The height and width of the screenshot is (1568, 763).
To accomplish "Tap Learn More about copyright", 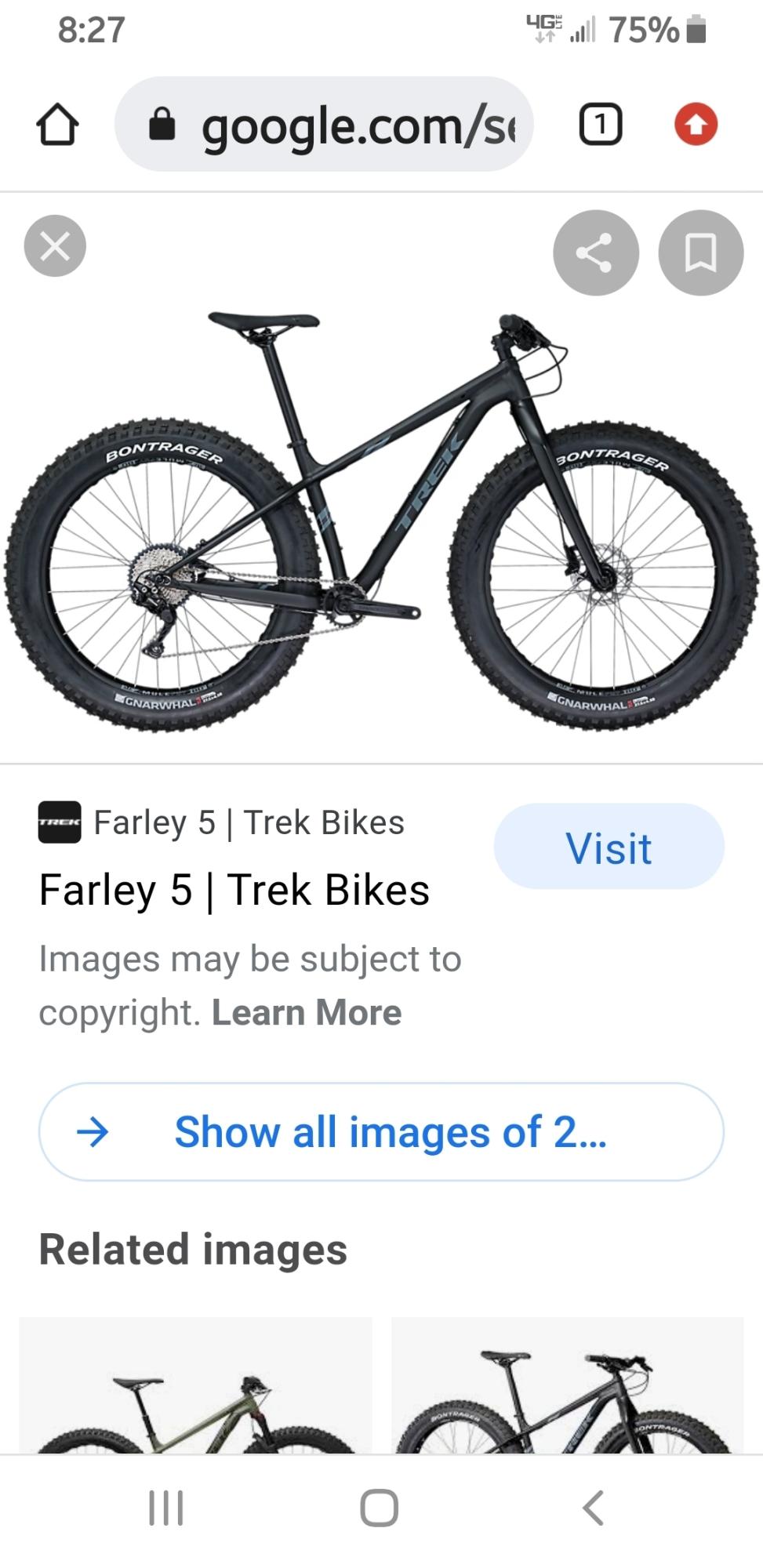I will 306,1012.
